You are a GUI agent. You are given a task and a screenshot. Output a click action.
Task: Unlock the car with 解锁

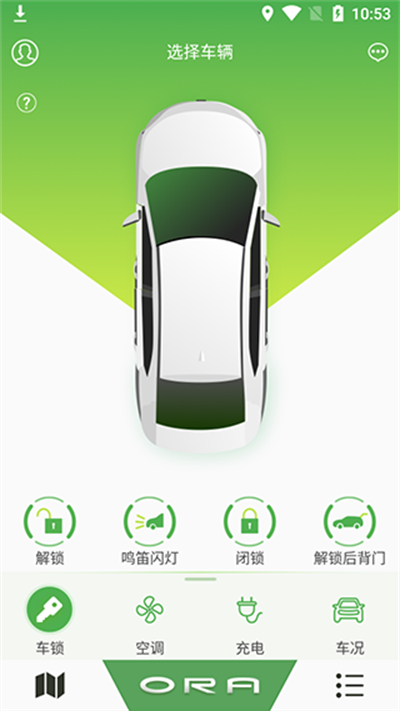click(x=50, y=531)
